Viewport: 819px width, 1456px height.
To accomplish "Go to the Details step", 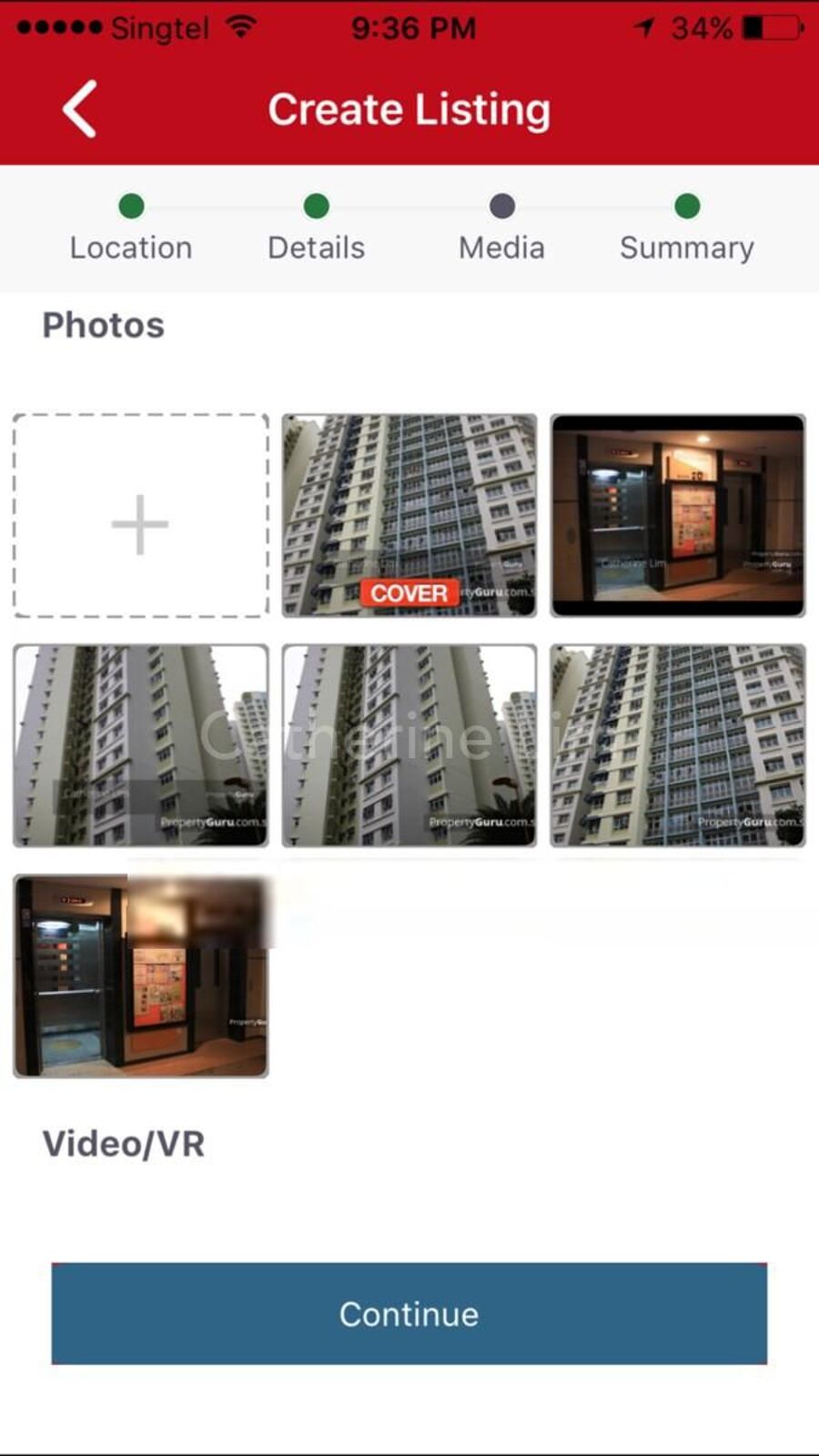I will click(x=316, y=229).
